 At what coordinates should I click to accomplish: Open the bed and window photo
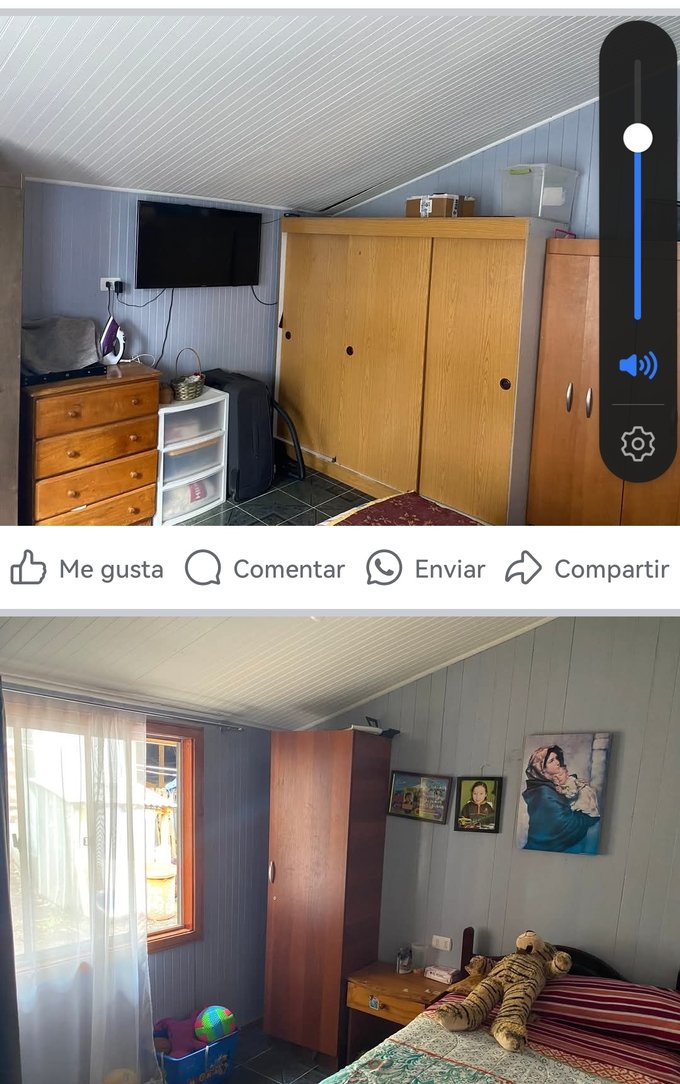(x=340, y=850)
